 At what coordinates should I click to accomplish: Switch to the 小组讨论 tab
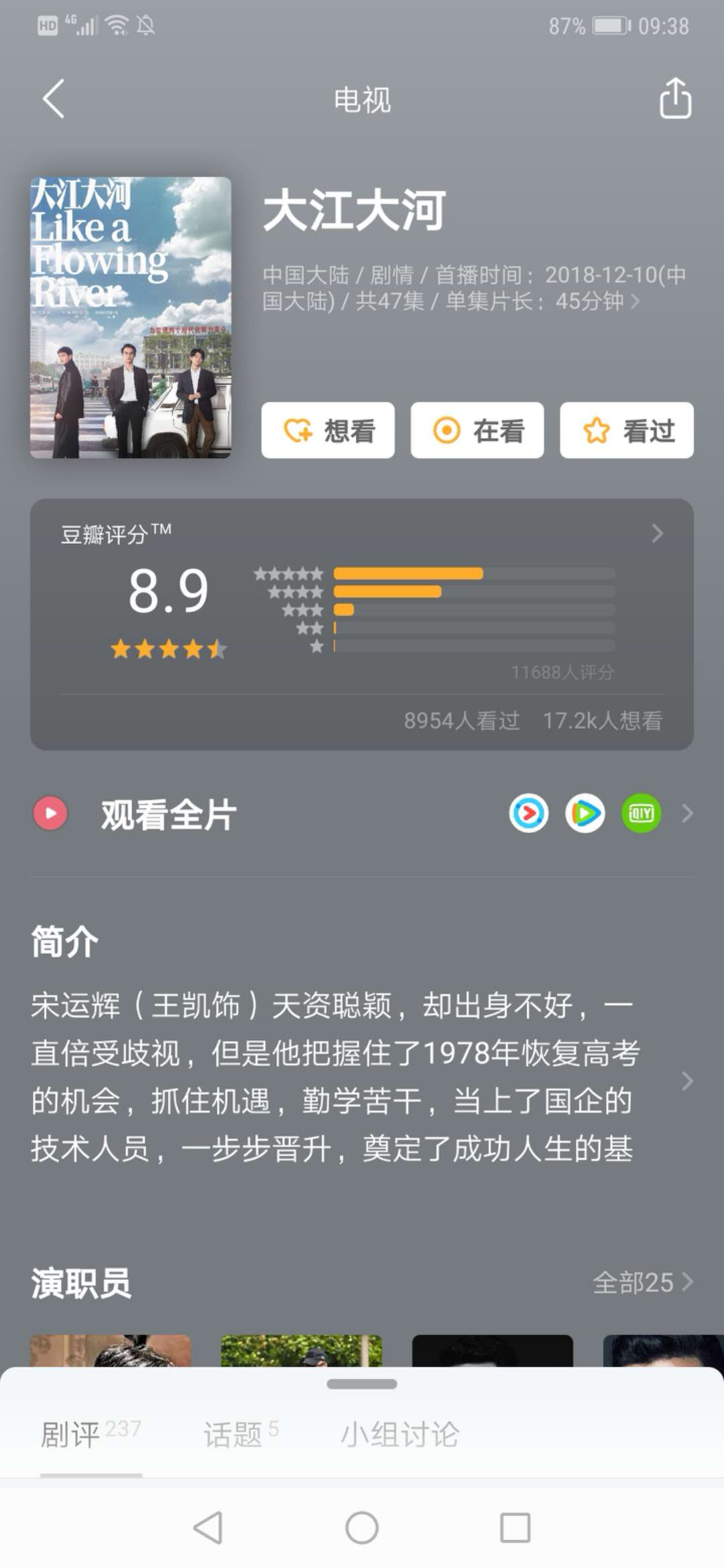pyautogui.click(x=400, y=1434)
